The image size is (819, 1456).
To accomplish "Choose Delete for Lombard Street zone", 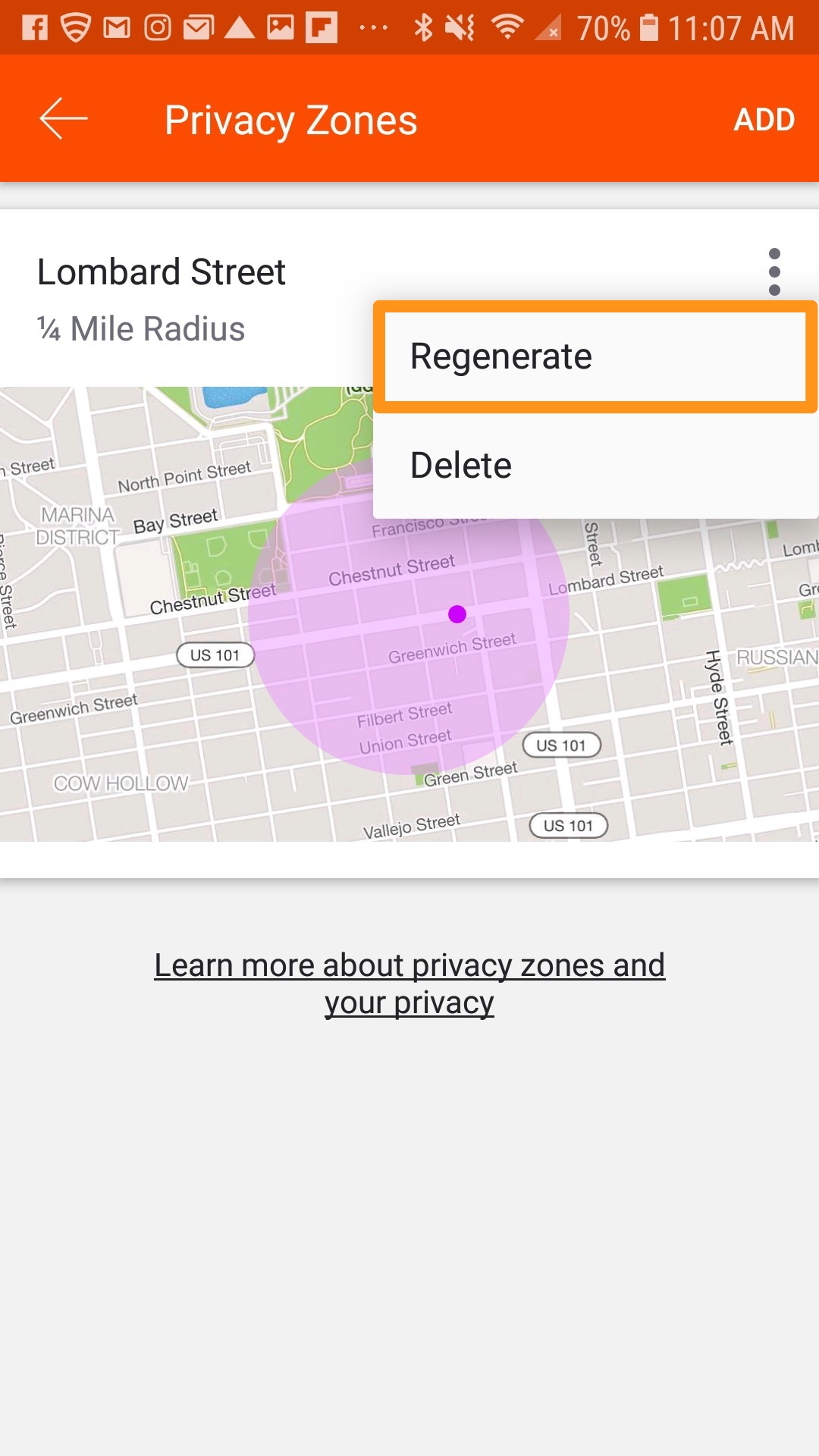I will click(x=595, y=466).
